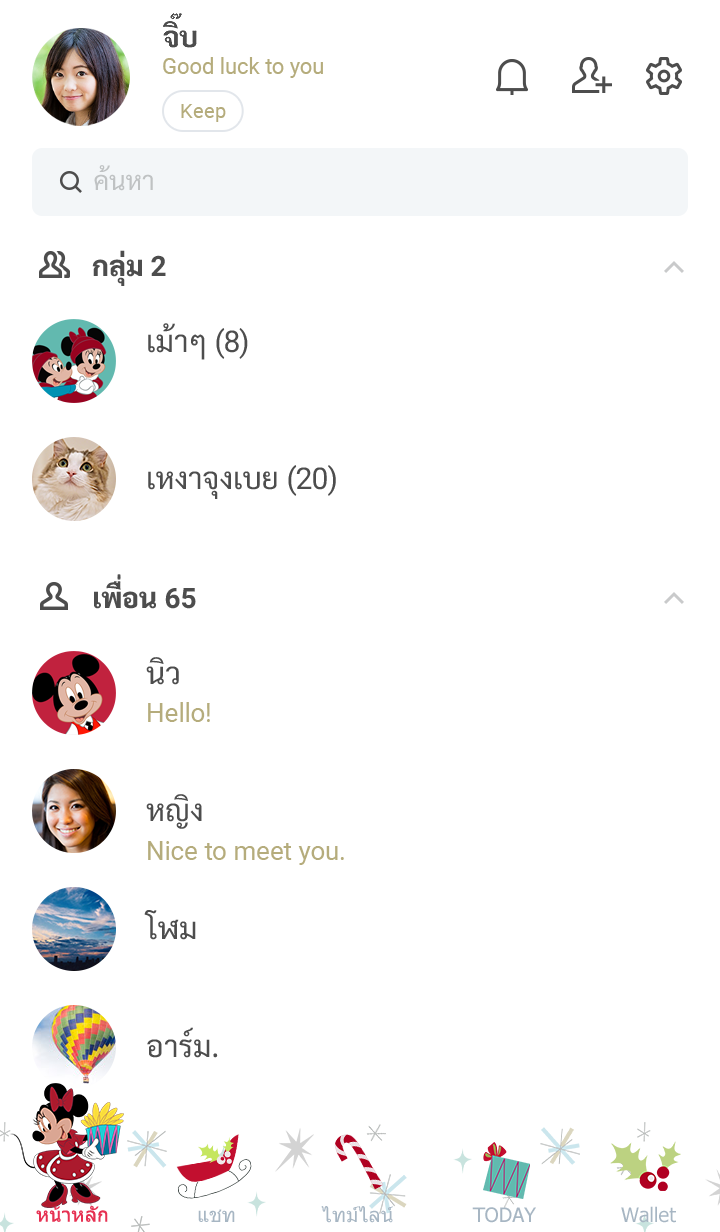Open the เม้าๆ (8) group
The height and width of the screenshot is (1232, 720).
coord(197,344)
